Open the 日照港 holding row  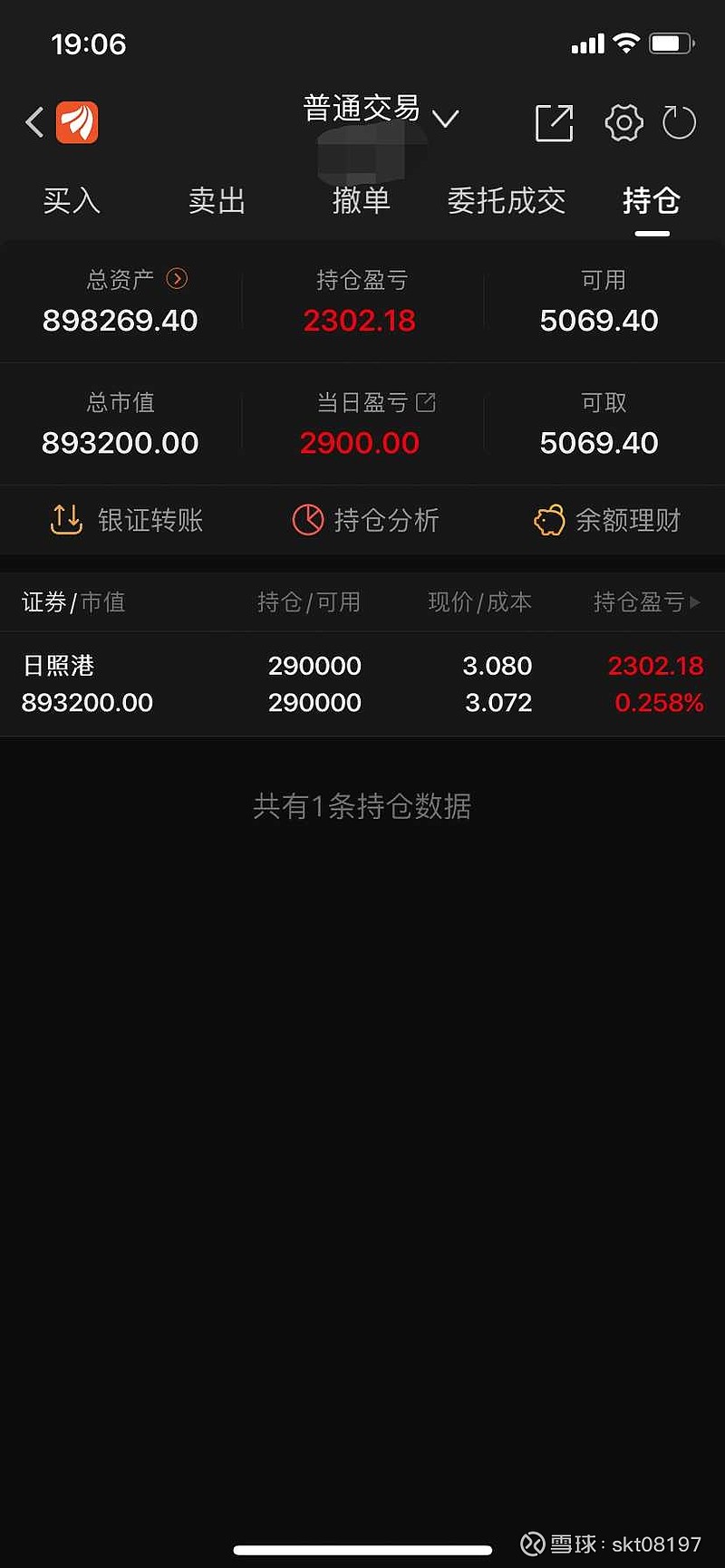[x=362, y=684]
